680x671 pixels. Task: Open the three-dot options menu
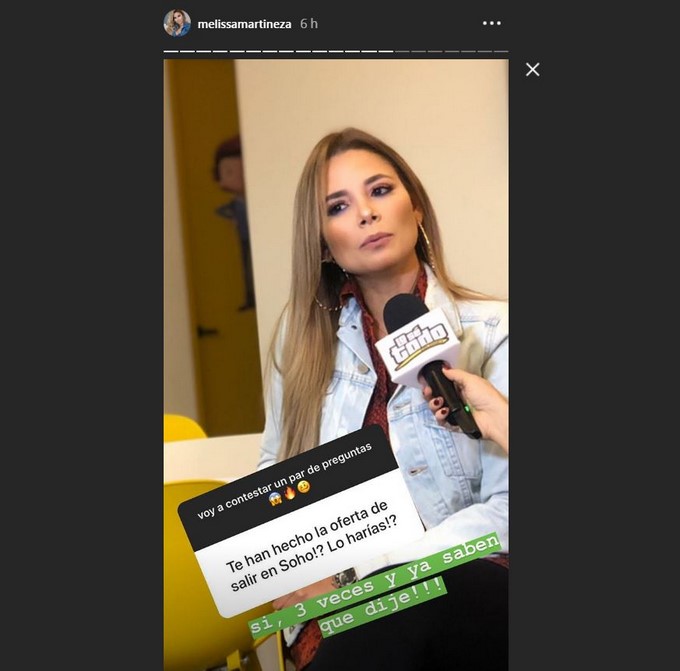[491, 23]
